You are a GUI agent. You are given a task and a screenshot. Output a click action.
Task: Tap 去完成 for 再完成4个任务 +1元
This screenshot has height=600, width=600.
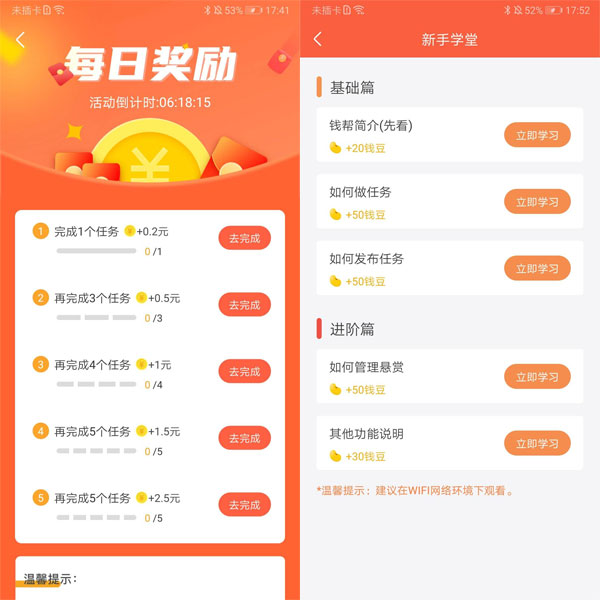[244, 371]
